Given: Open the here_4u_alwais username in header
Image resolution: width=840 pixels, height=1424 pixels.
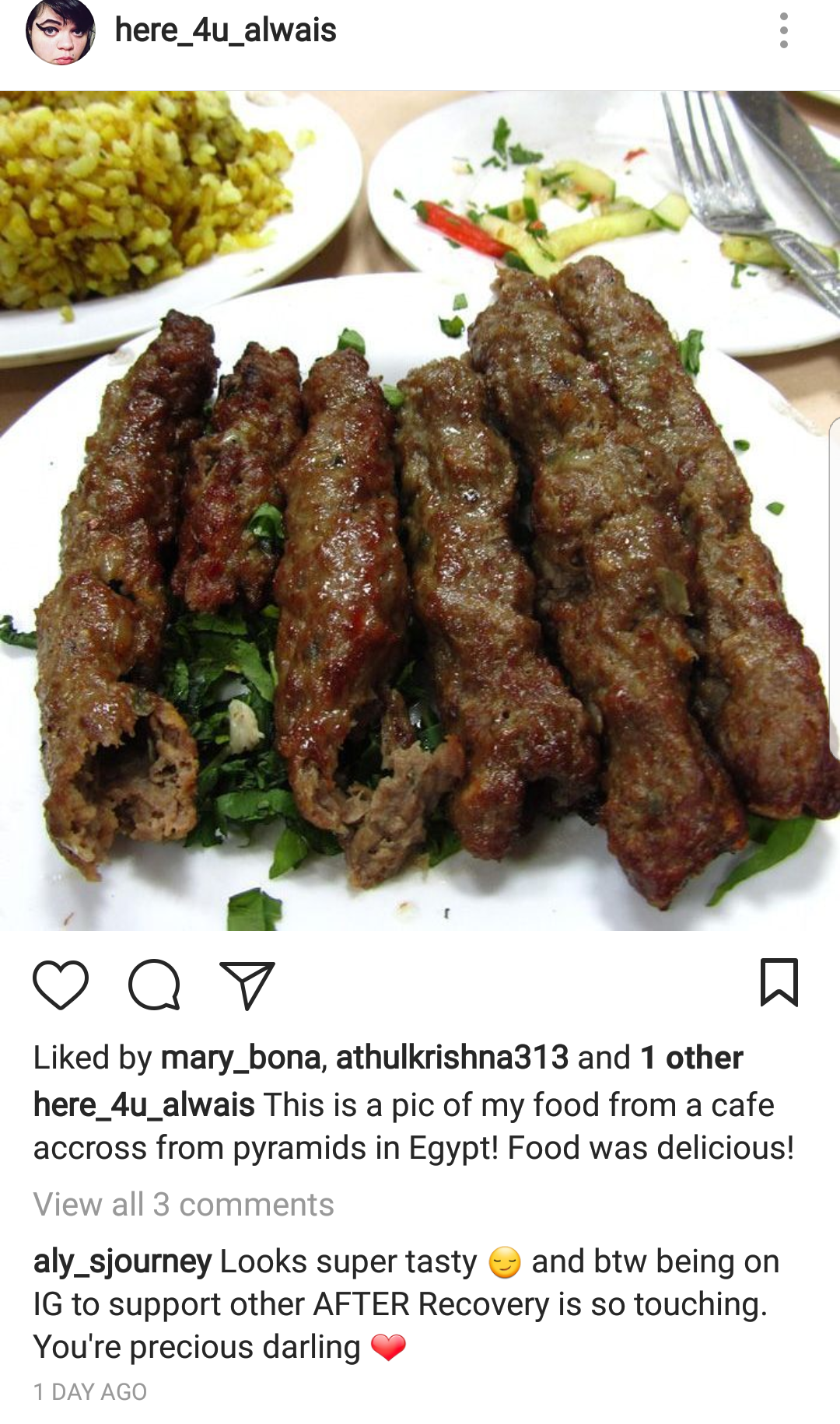Looking at the screenshot, I should click(226, 30).
